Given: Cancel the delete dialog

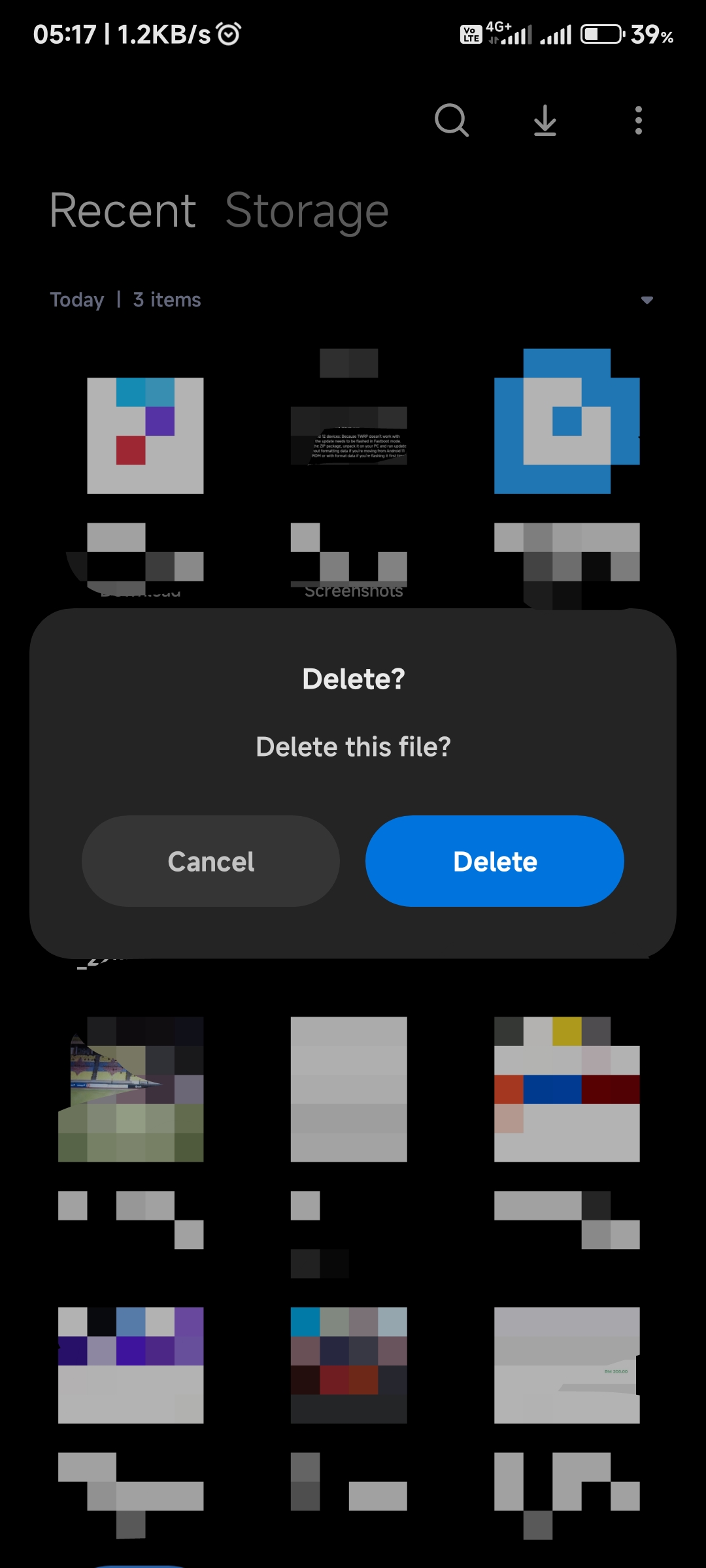Looking at the screenshot, I should (x=210, y=861).
